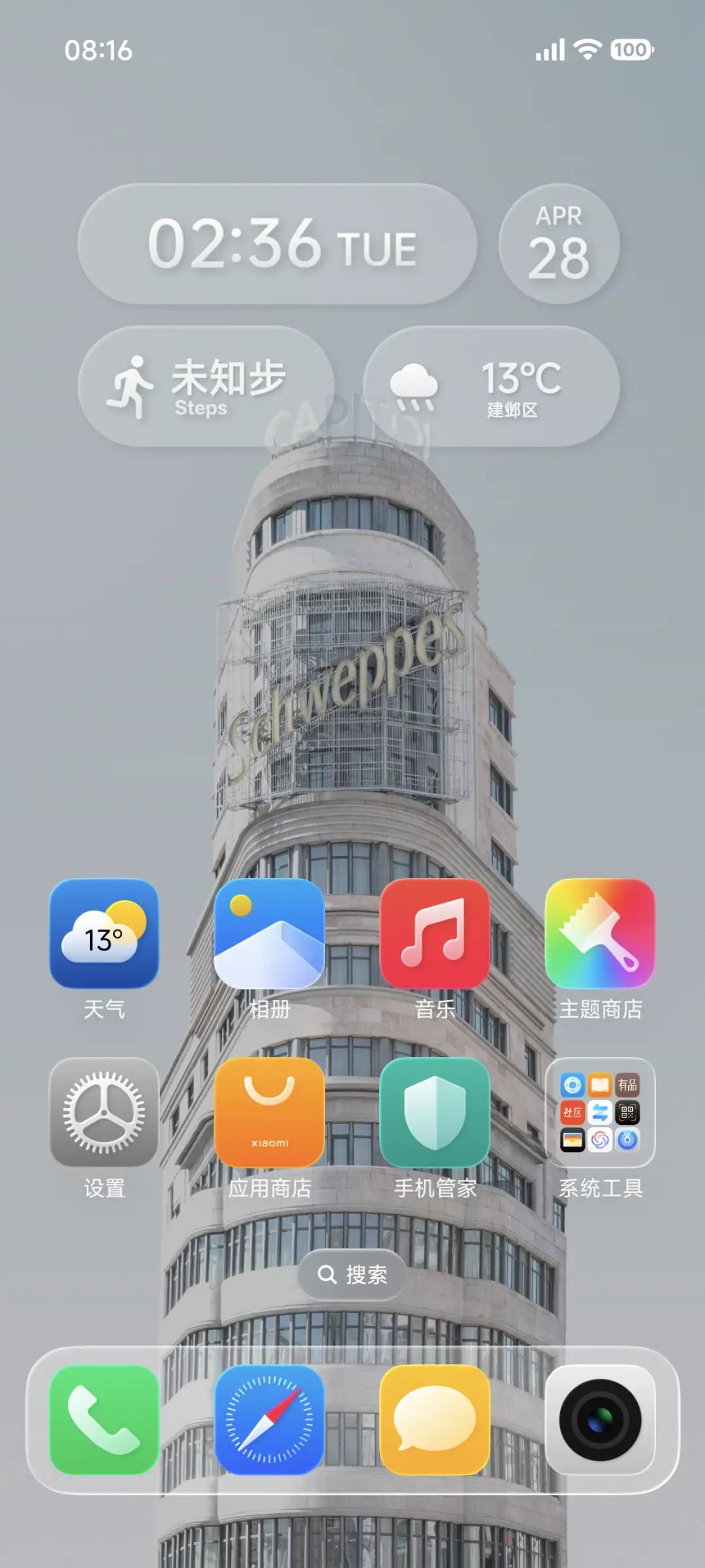Open the Messages app in the dock

pos(435,1420)
